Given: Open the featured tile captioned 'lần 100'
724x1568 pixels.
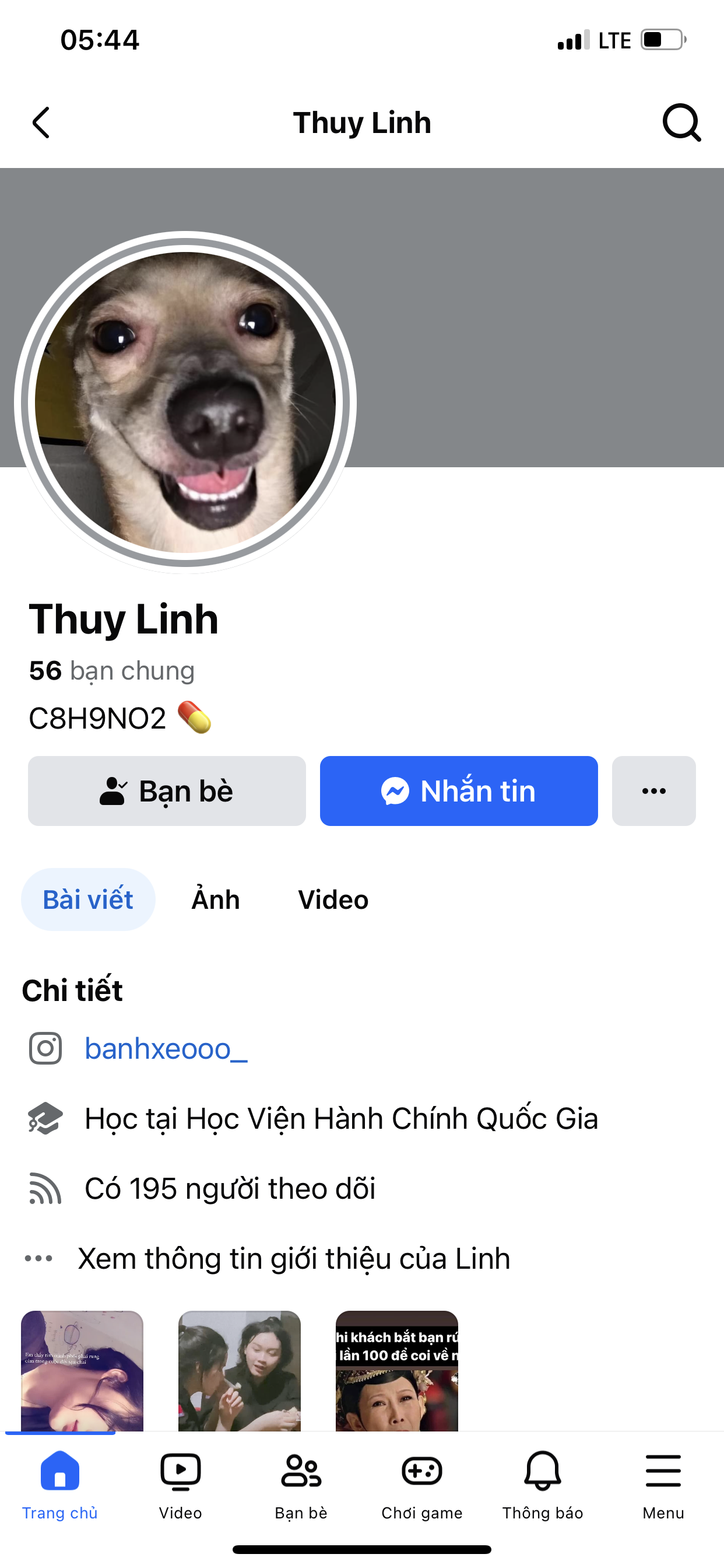Looking at the screenshot, I should click(x=396, y=1371).
